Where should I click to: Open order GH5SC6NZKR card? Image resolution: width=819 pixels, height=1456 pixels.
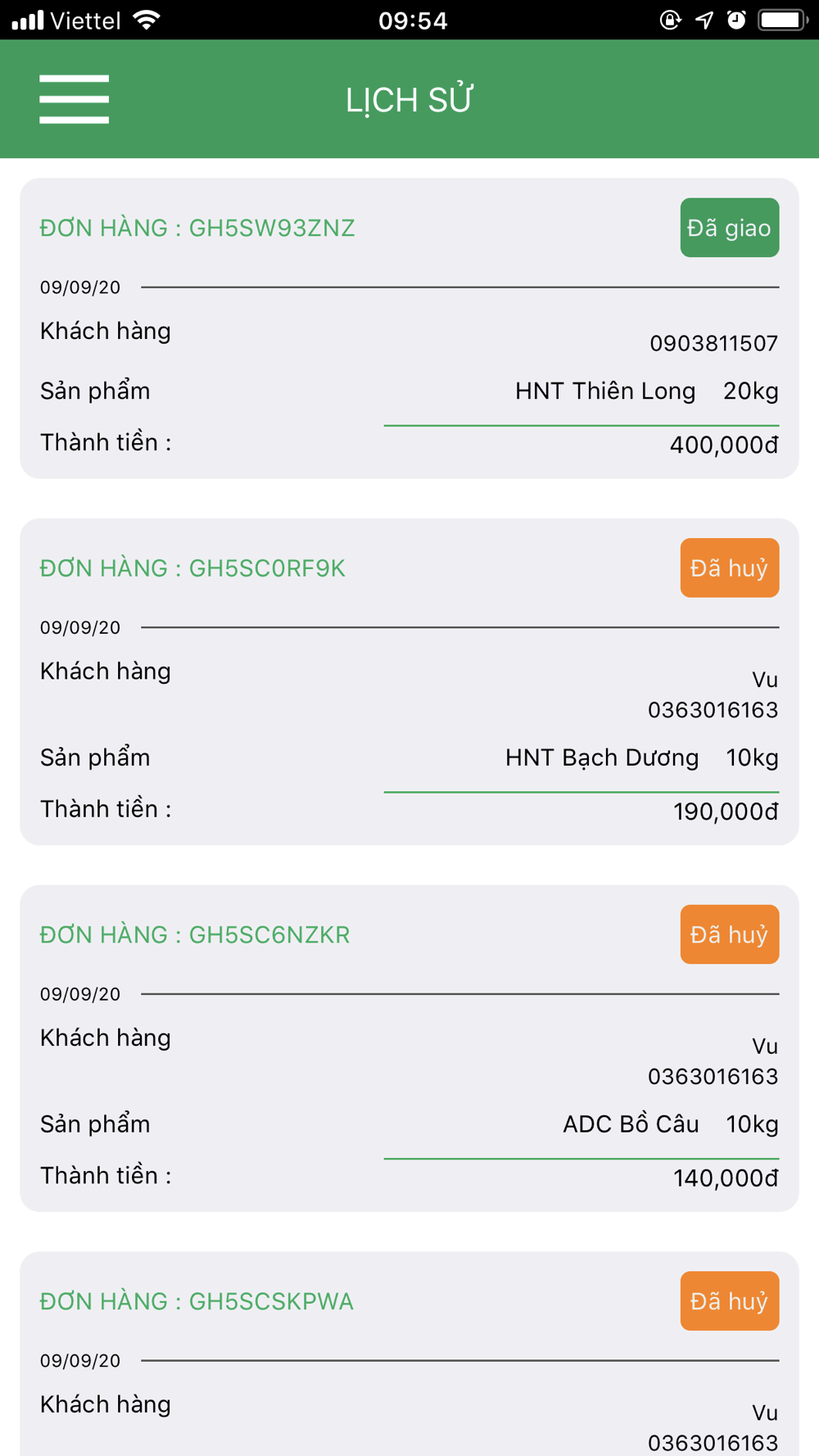[x=409, y=1048]
